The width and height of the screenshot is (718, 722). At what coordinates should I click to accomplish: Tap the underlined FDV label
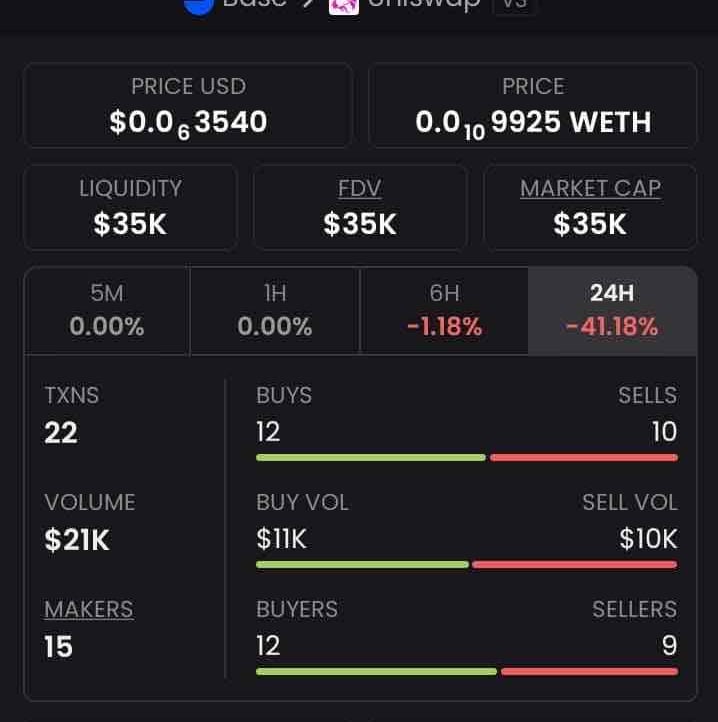tap(360, 188)
